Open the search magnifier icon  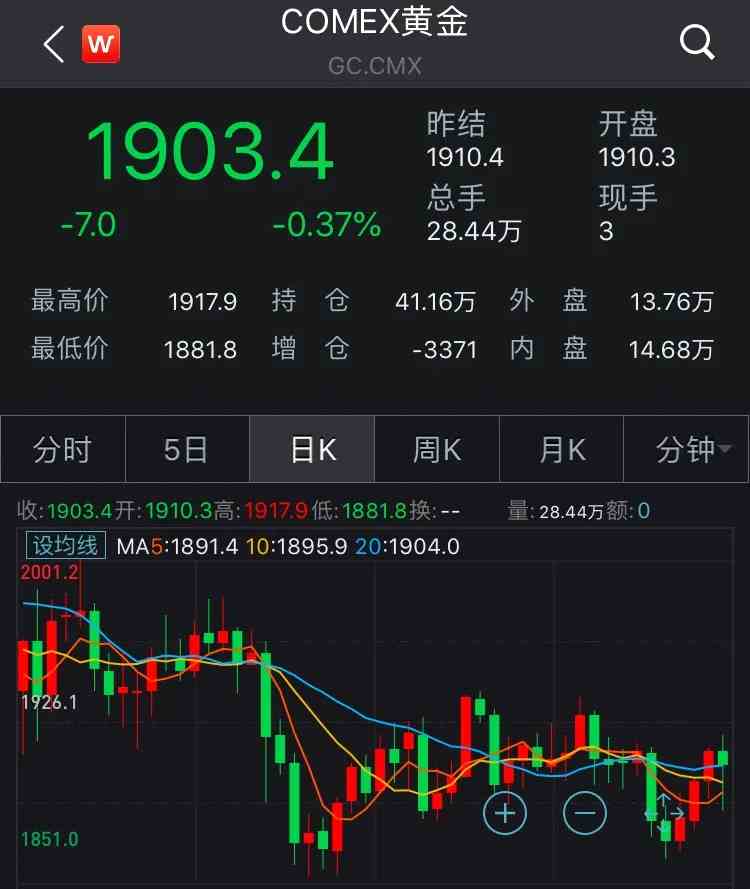(696, 42)
